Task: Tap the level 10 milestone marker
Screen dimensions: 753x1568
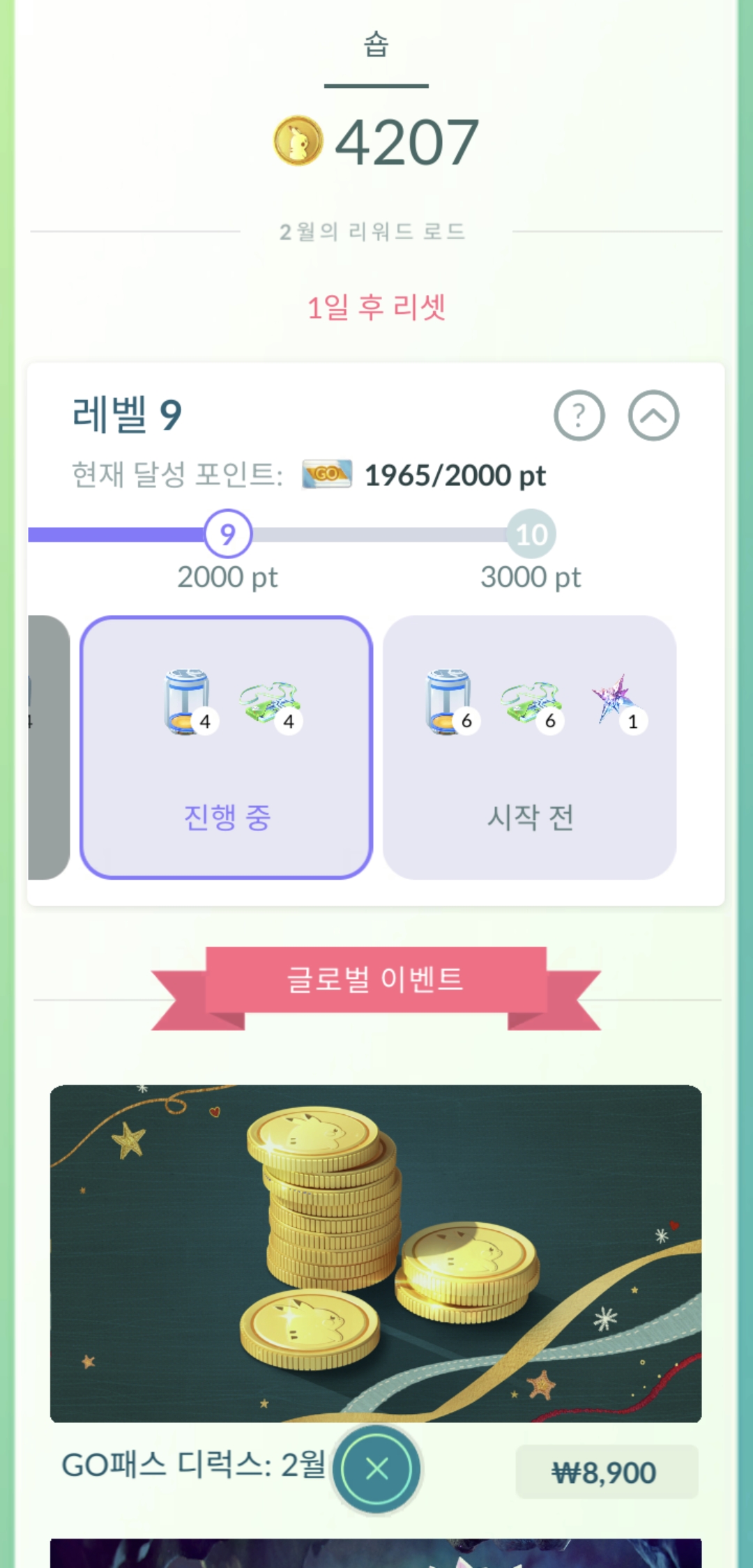Action: [531, 534]
